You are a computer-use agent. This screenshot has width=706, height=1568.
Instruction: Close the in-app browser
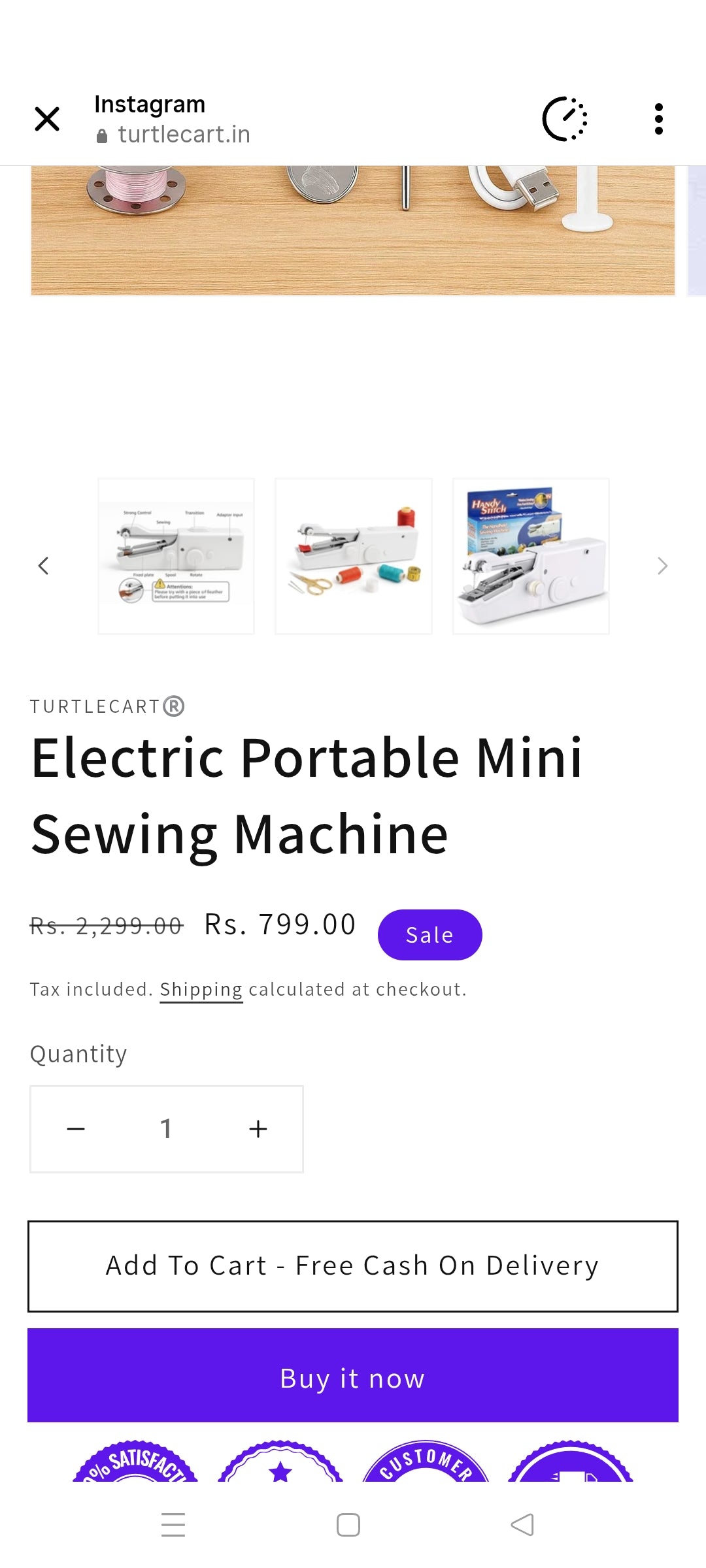pyautogui.click(x=47, y=119)
